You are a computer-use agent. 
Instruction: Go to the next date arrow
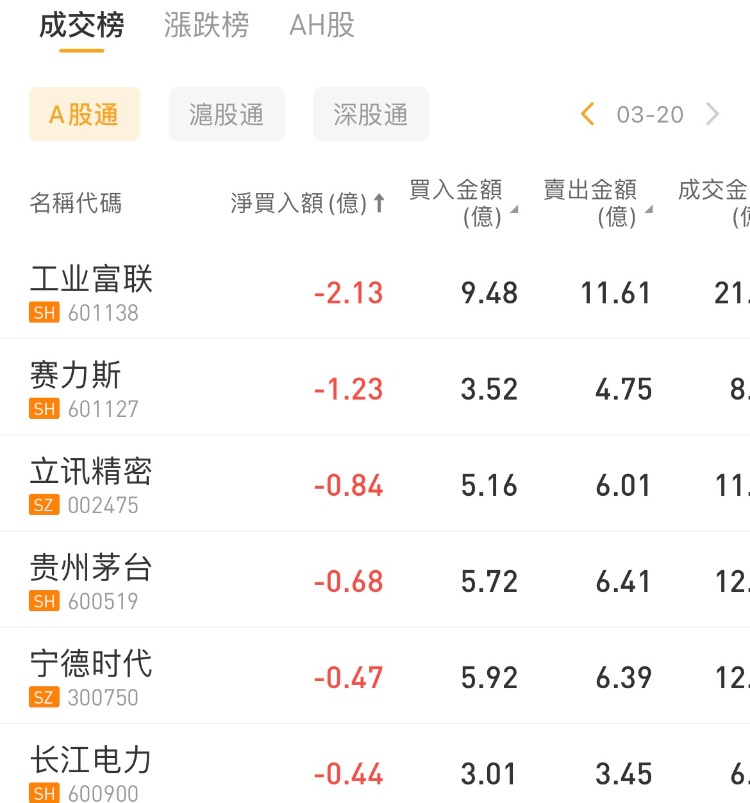click(x=712, y=115)
